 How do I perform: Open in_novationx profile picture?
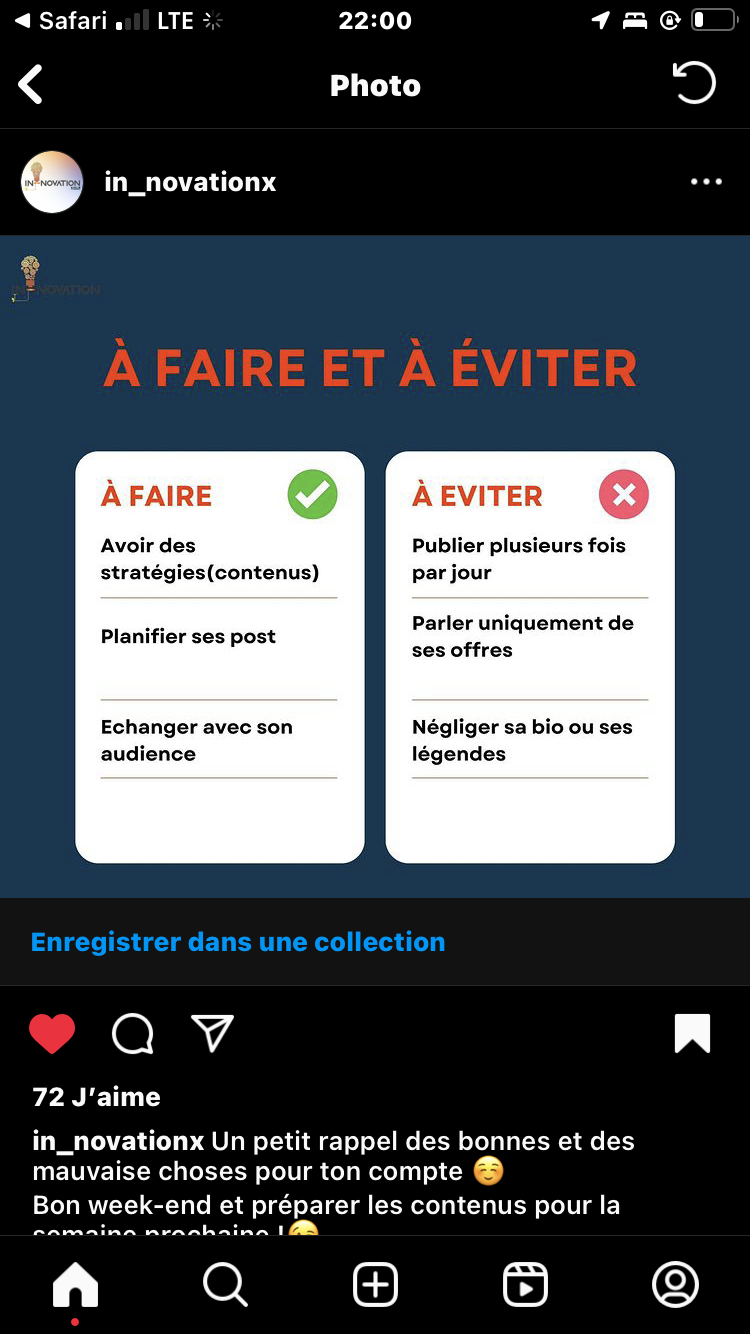[52, 182]
